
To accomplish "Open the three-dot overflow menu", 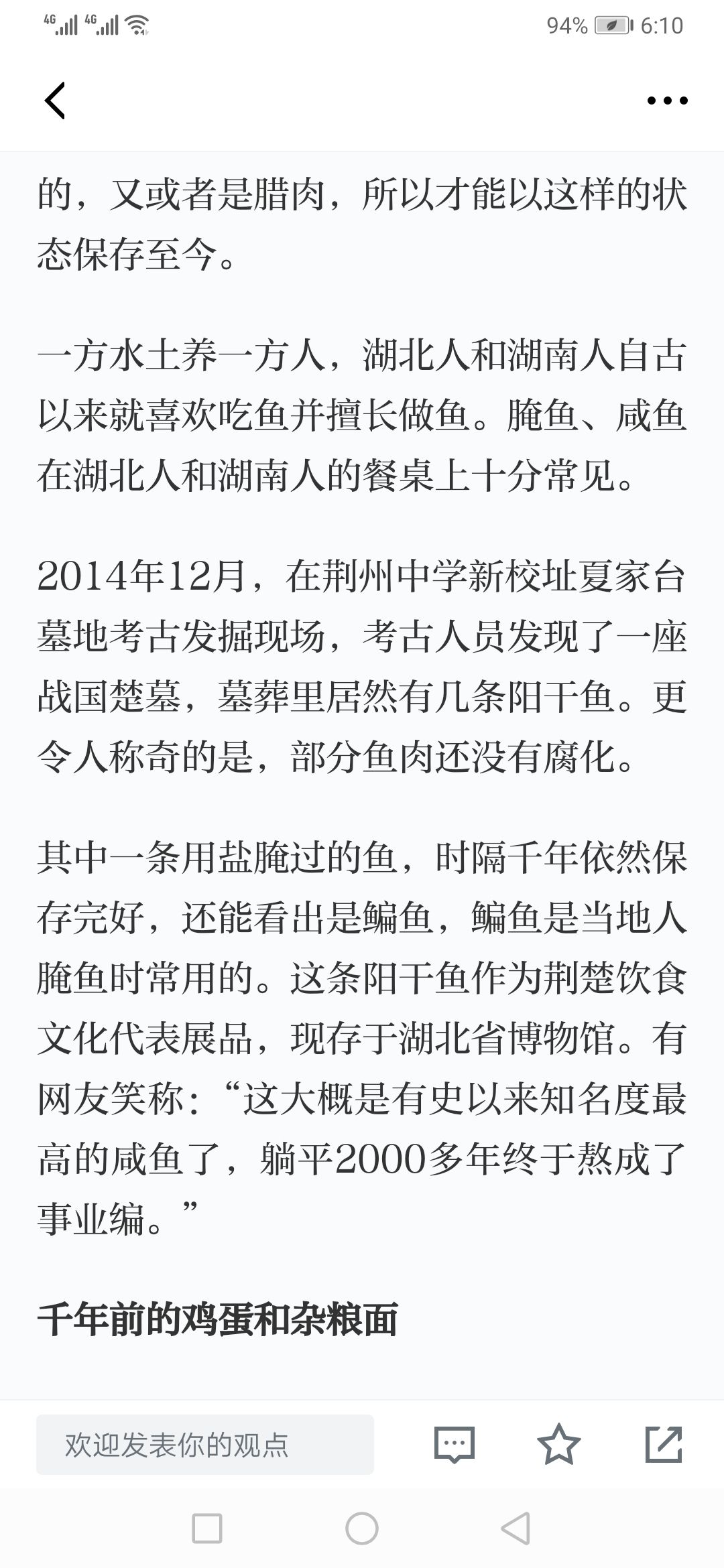I will (x=667, y=101).
